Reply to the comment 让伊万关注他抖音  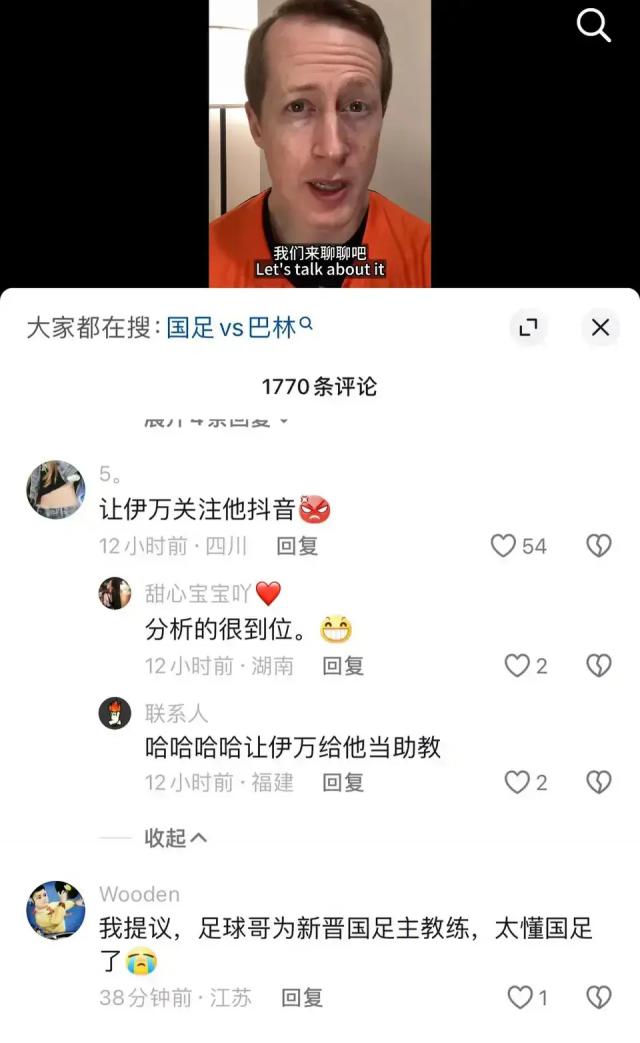297,546
